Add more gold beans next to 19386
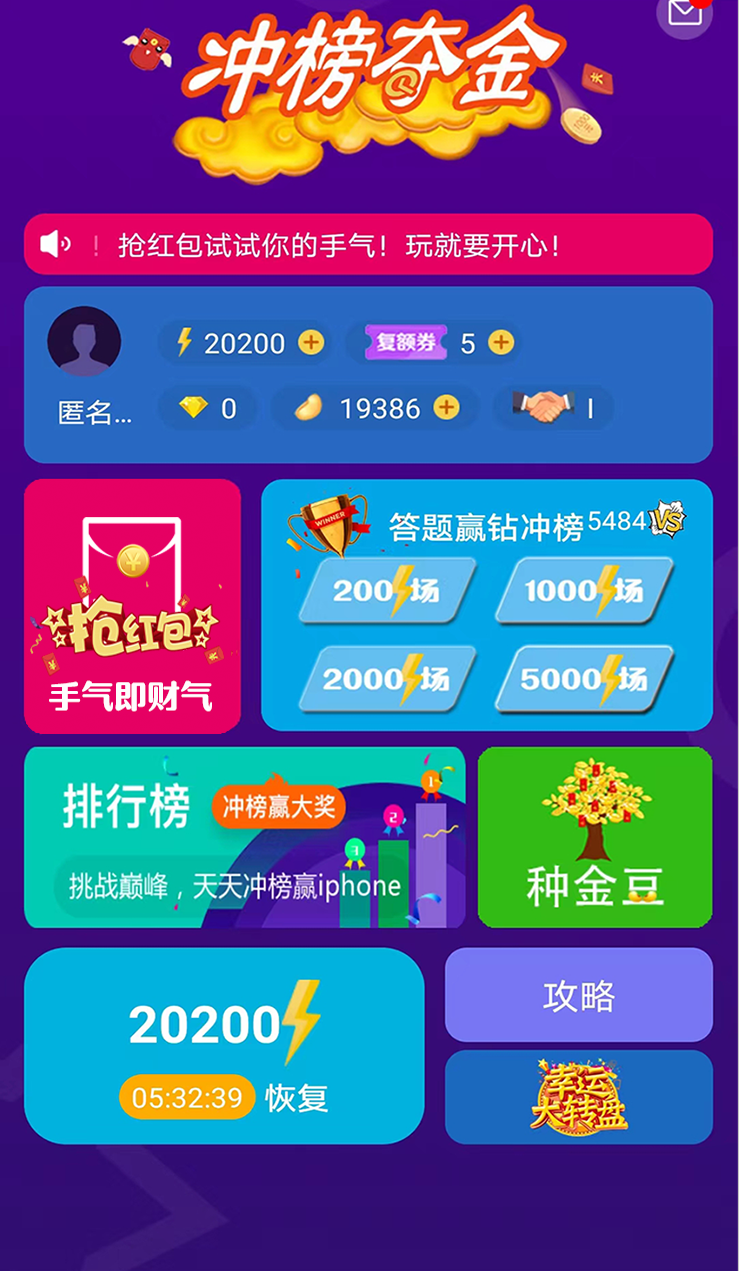The height and width of the screenshot is (1271, 739). [446, 407]
